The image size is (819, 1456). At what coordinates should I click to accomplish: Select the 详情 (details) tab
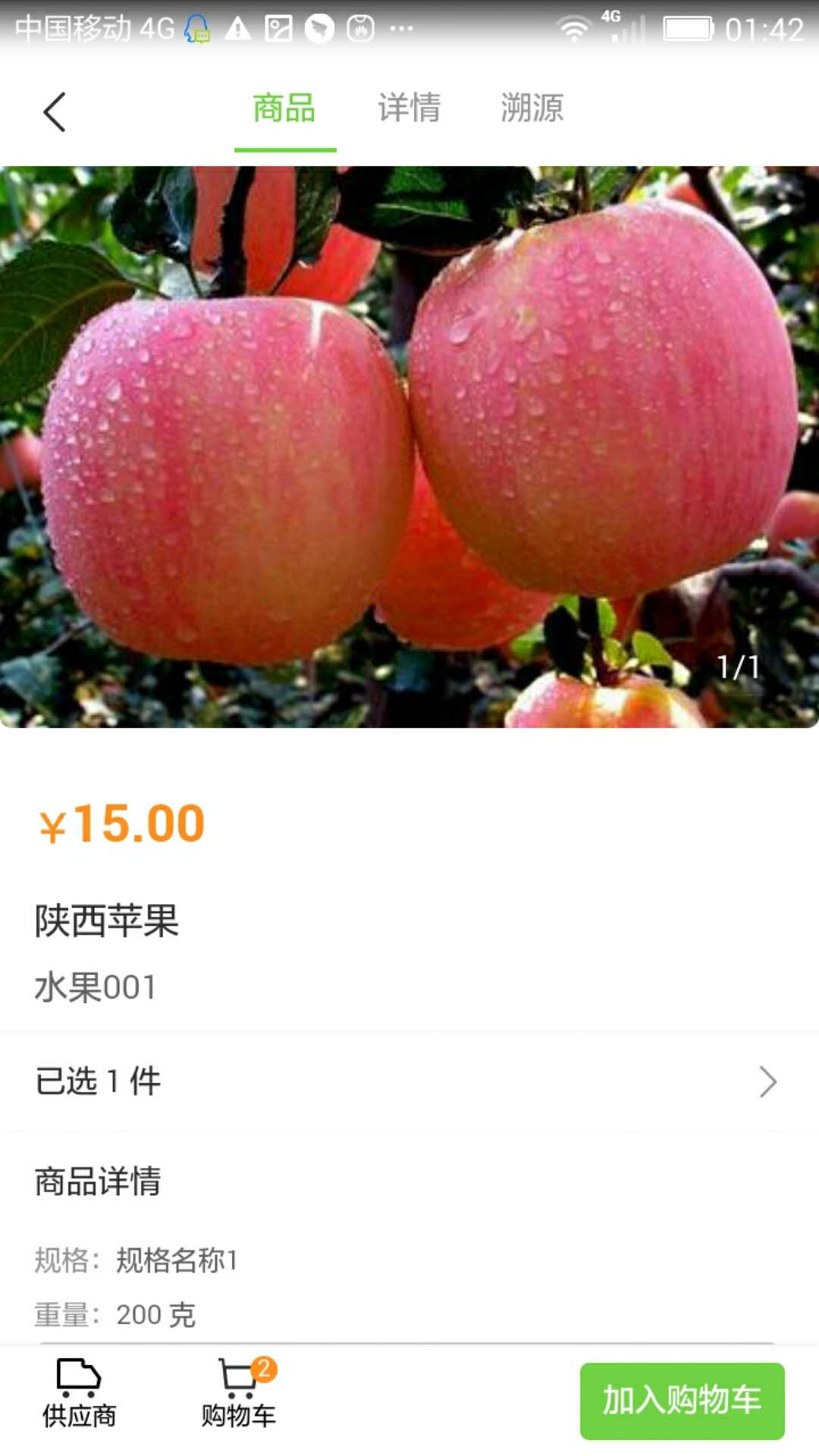click(408, 110)
